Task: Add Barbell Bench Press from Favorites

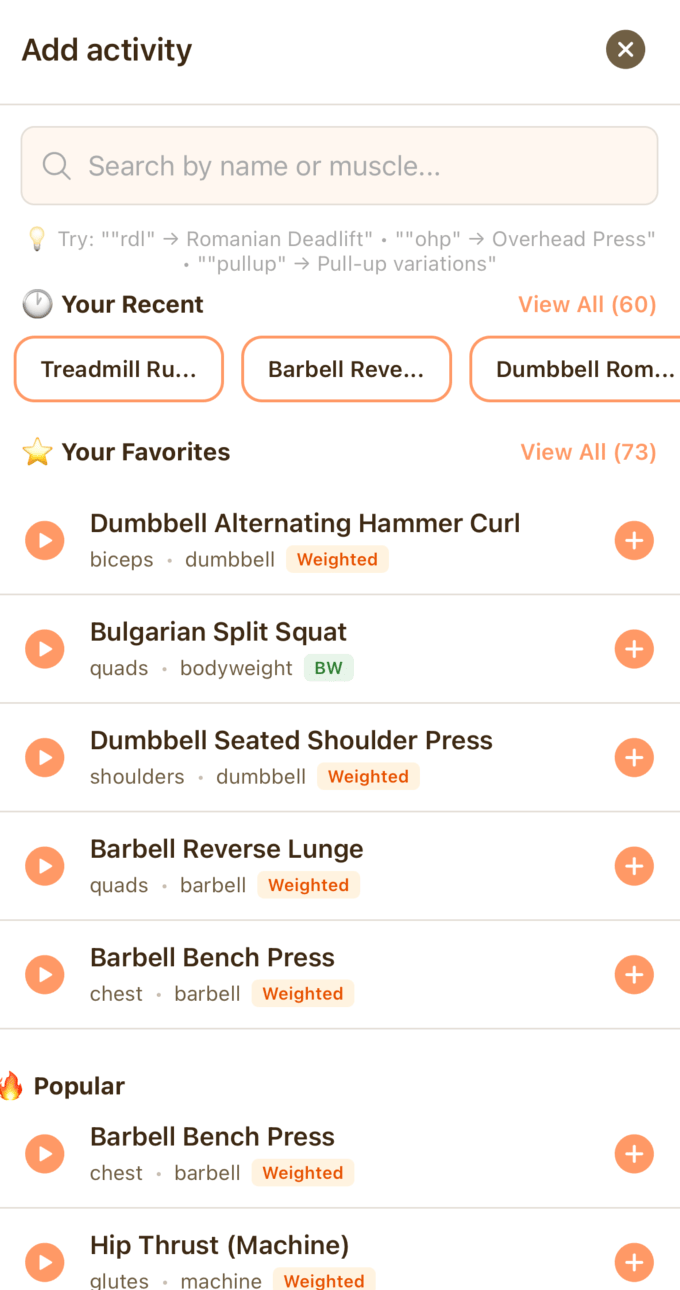Action: coord(633,975)
